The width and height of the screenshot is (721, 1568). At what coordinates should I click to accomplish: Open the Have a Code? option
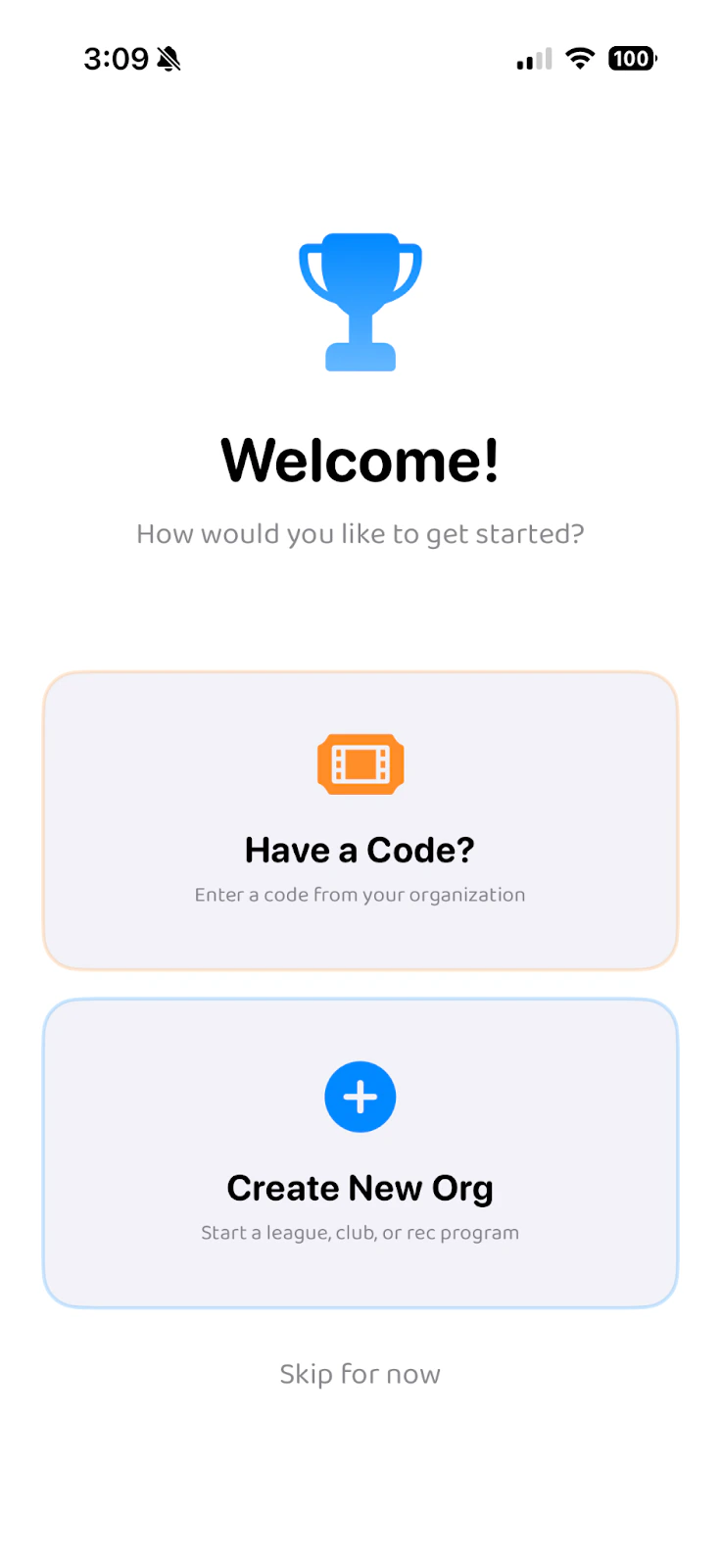pos(360,821)
